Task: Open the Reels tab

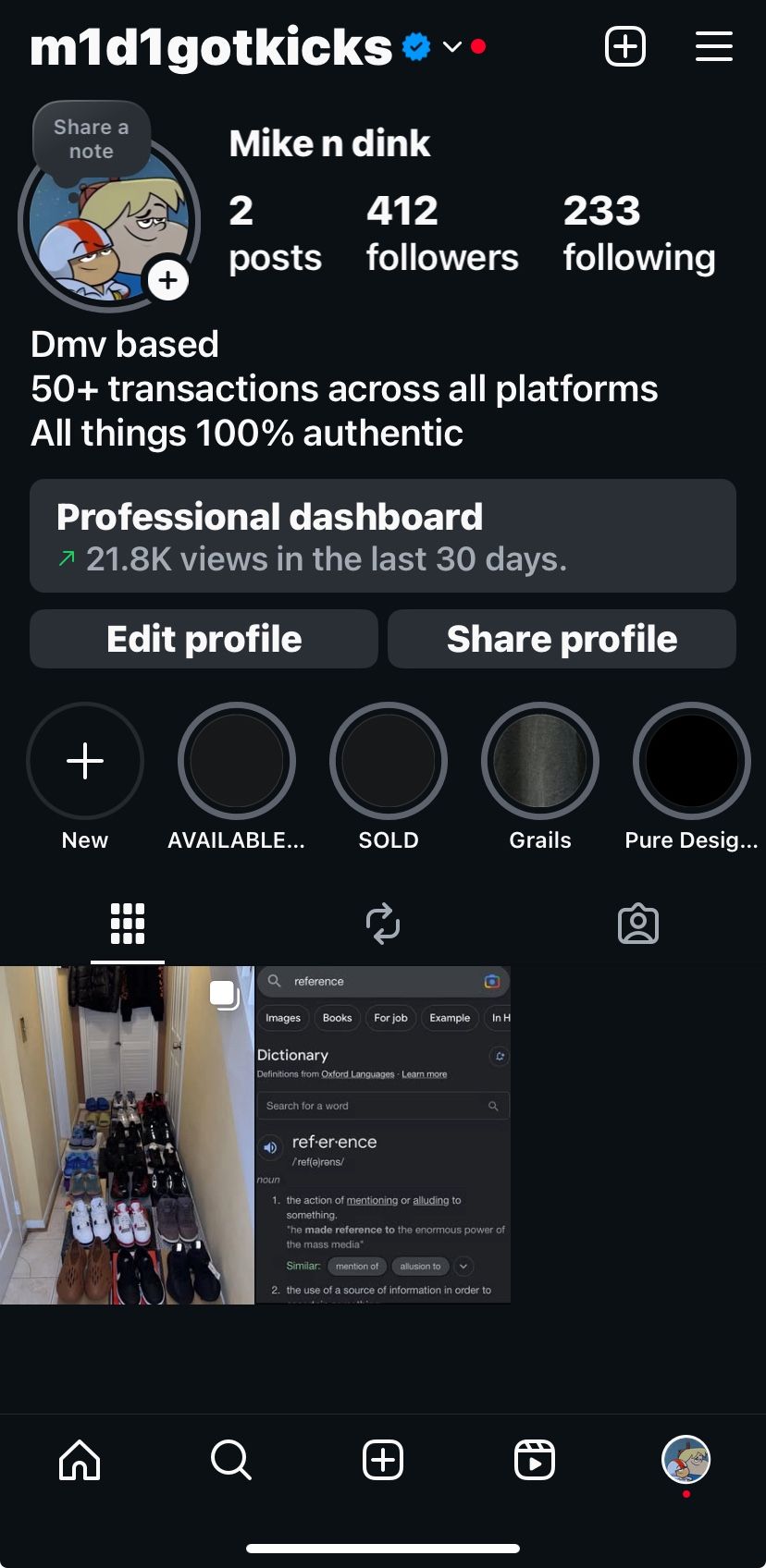Action: (534, 1461)
